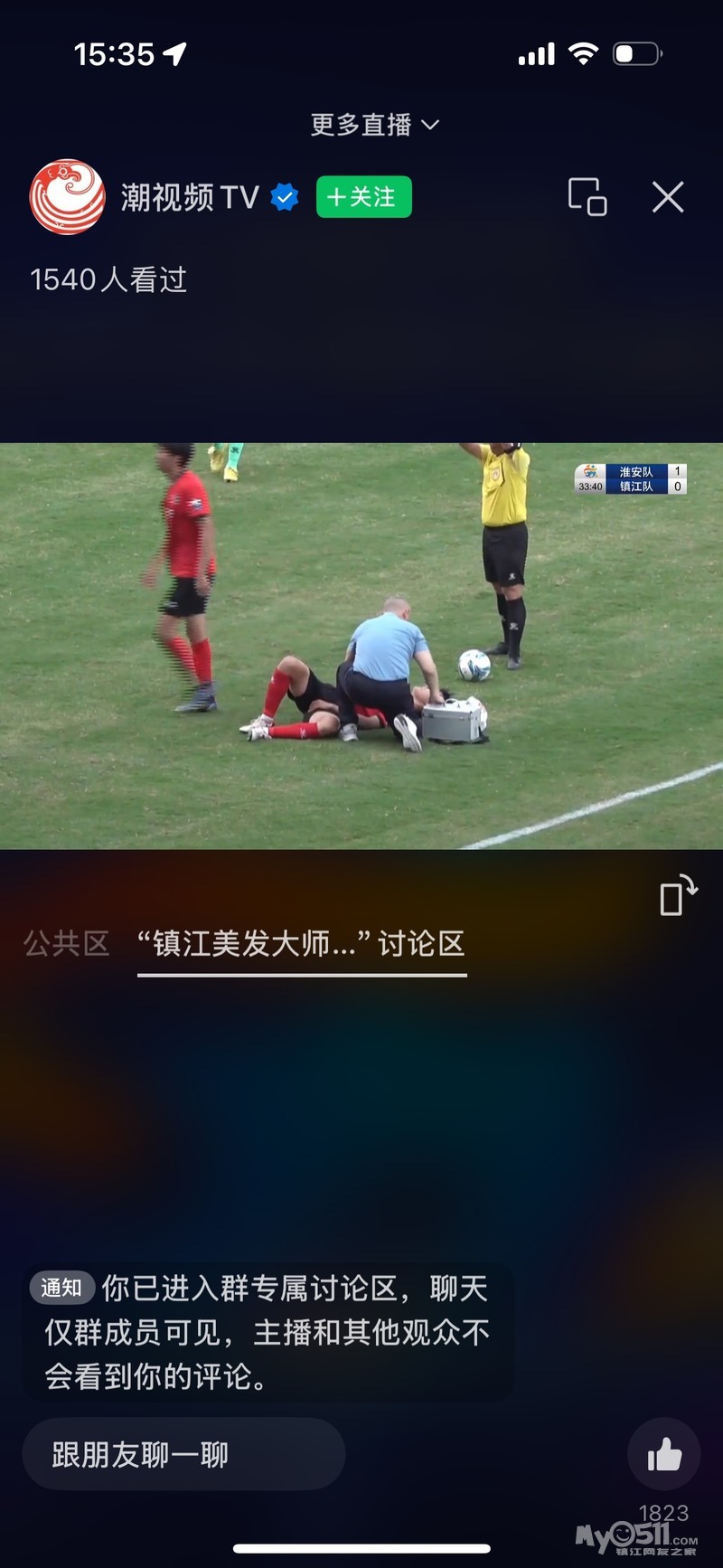Close the live stream
This screenshot has width=723, height=1568.
[668, 196]
